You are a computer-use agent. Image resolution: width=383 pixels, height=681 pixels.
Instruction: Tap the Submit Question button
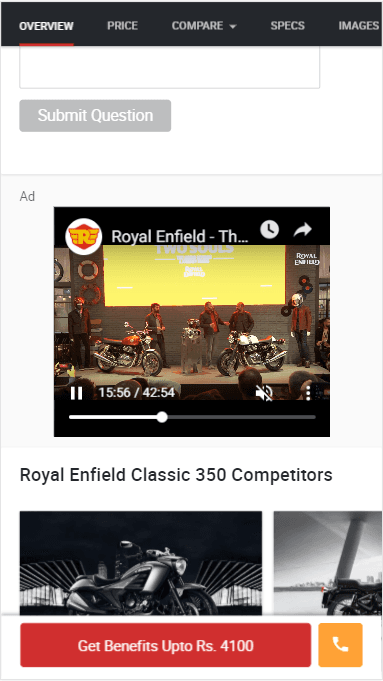95,116
